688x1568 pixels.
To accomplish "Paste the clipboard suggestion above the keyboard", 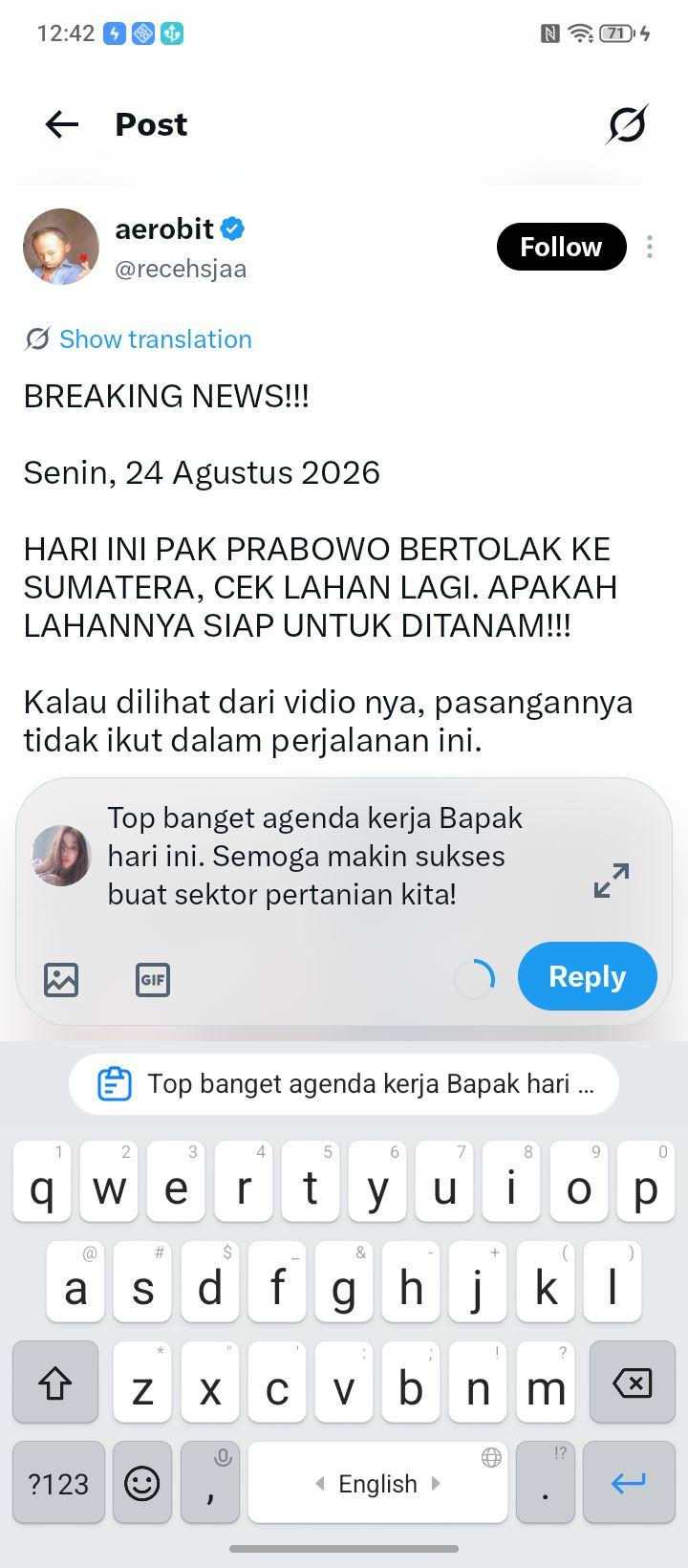I will click(x=344, y=1084).
